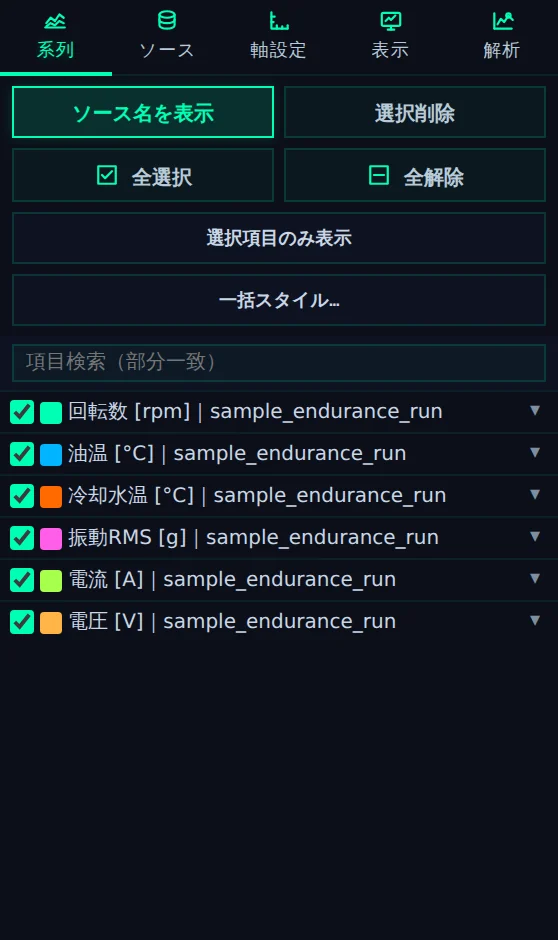The width and height of the screenshot is (558, 940).
Task: Switch to the 系列 tab
Action: coord(56,37)
